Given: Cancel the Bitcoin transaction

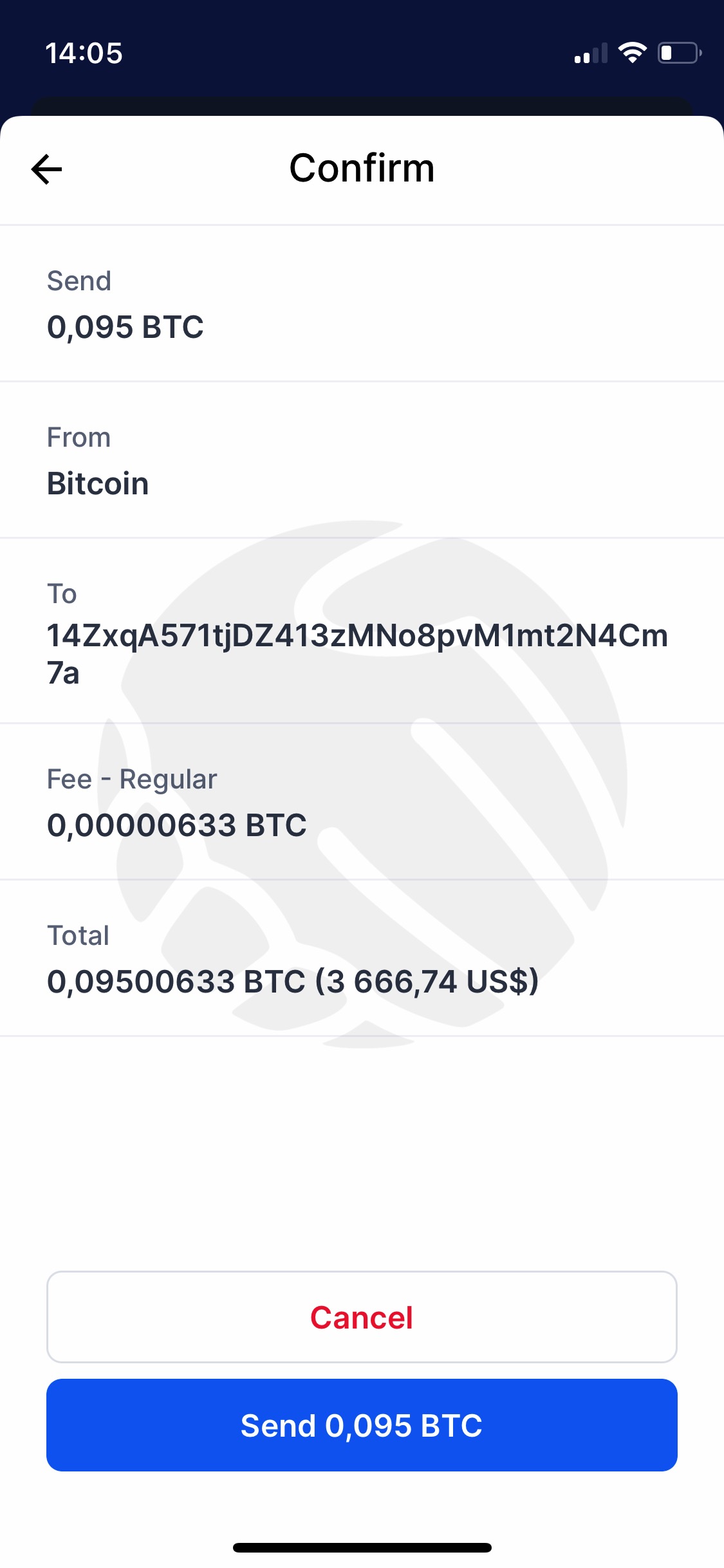Looking at the screenshot, I should 362,1317.
